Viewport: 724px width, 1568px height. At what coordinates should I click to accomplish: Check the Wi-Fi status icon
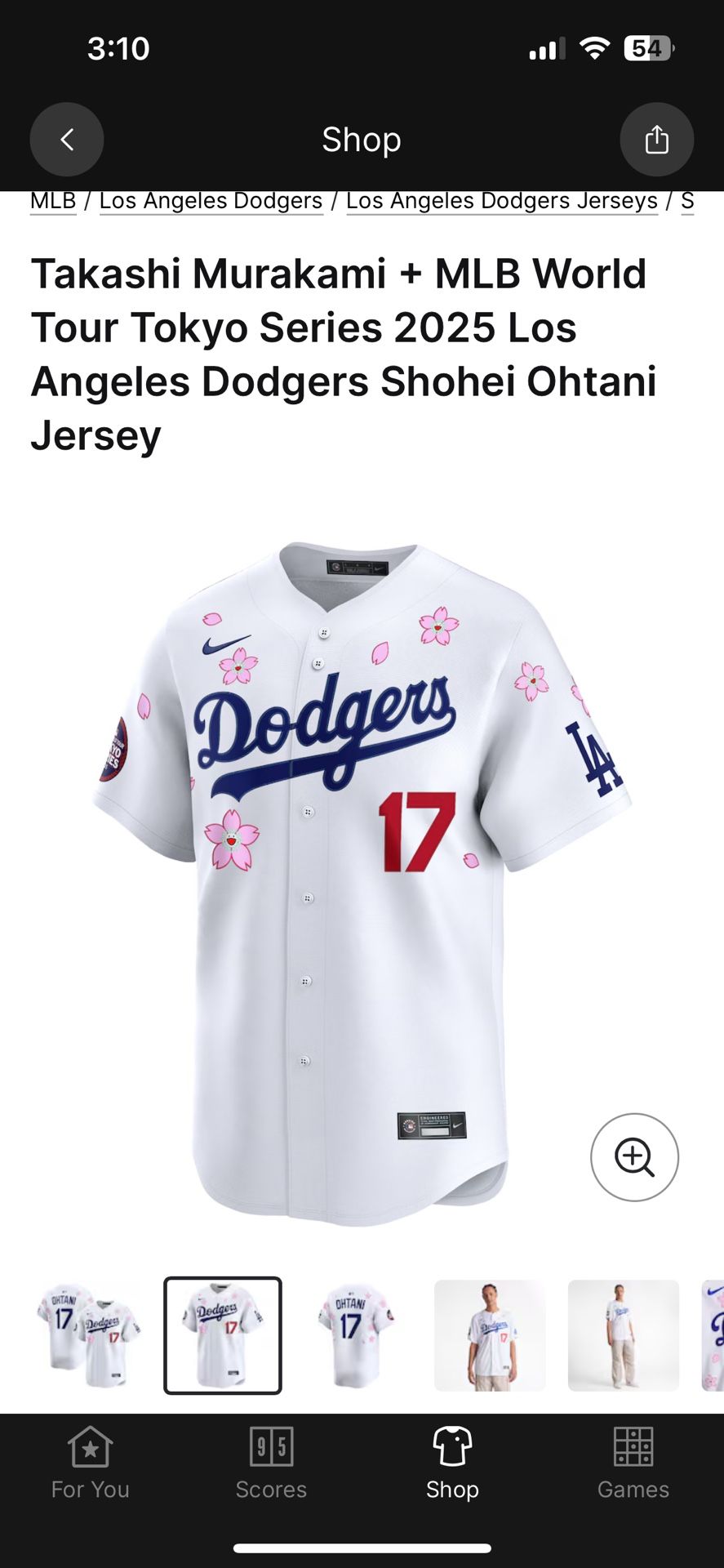595,47
